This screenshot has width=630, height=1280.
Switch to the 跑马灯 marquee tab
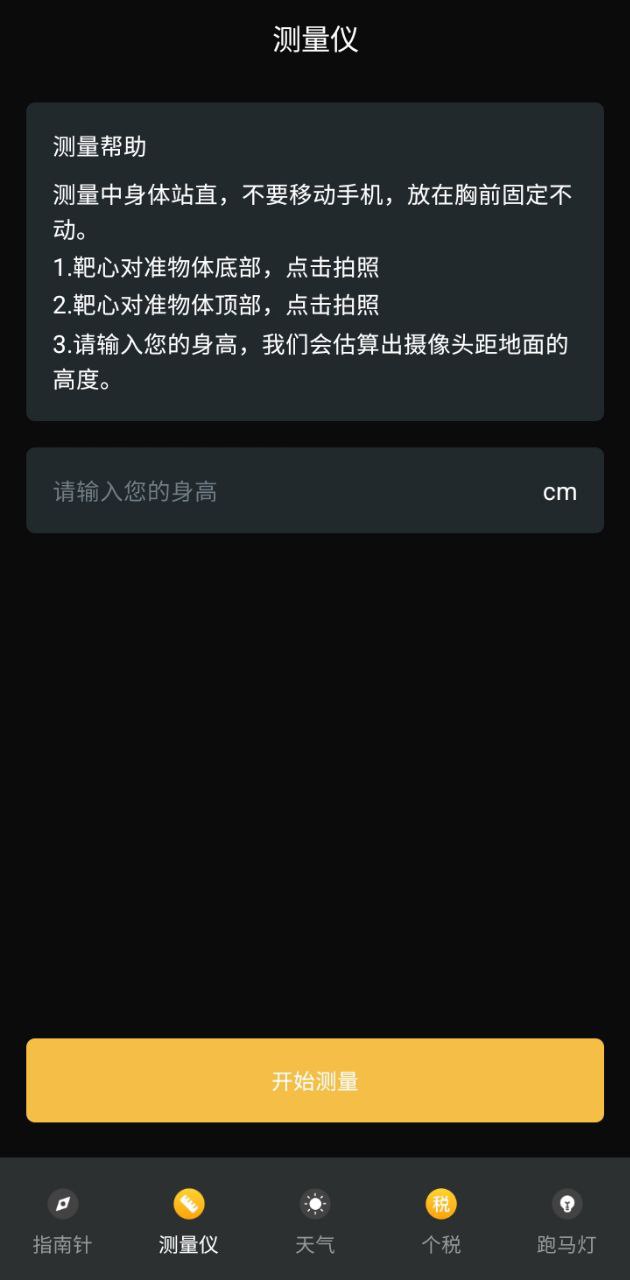[x=567, y=1221]
